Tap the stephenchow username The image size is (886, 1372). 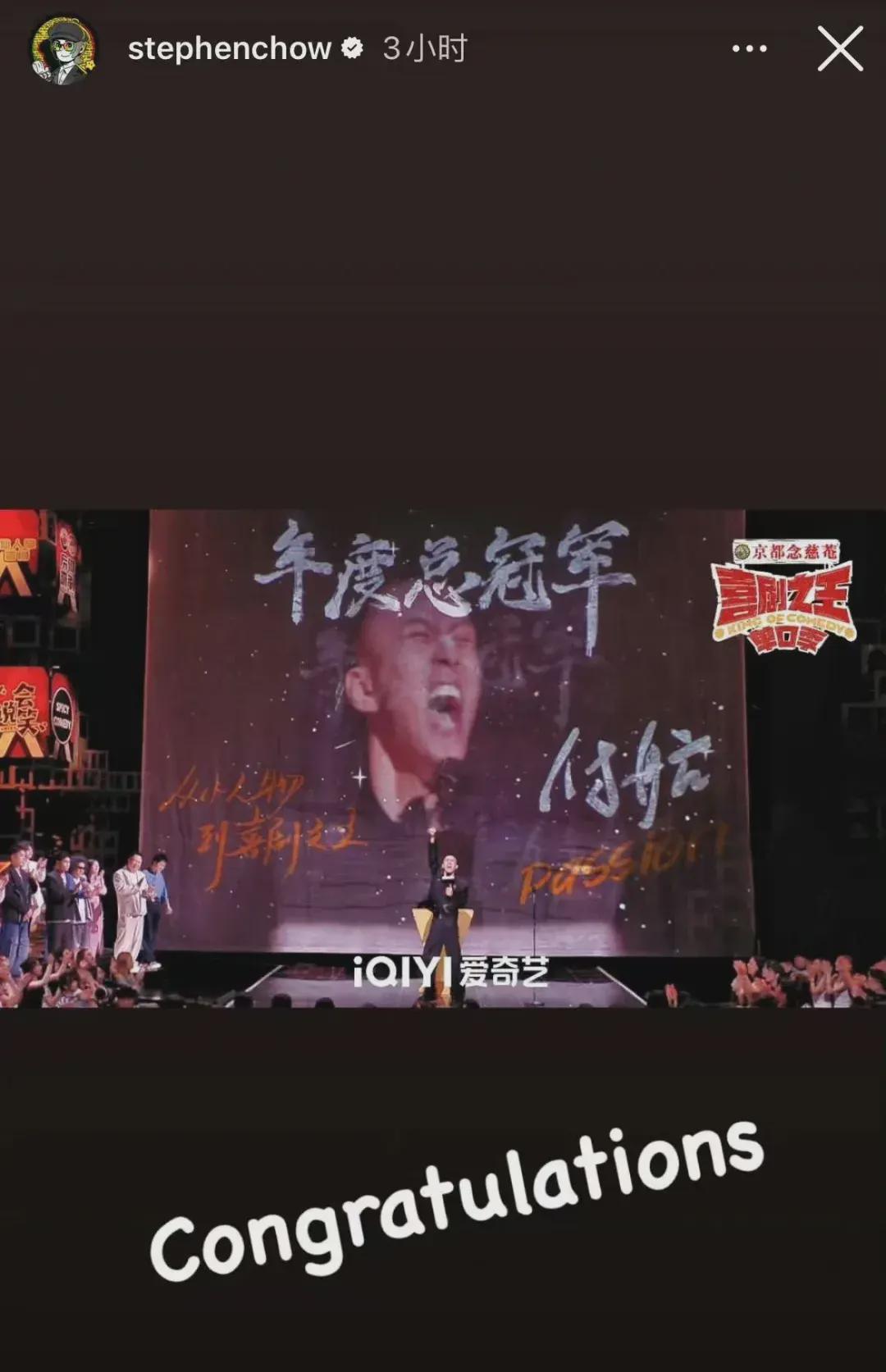coord(229,49)
